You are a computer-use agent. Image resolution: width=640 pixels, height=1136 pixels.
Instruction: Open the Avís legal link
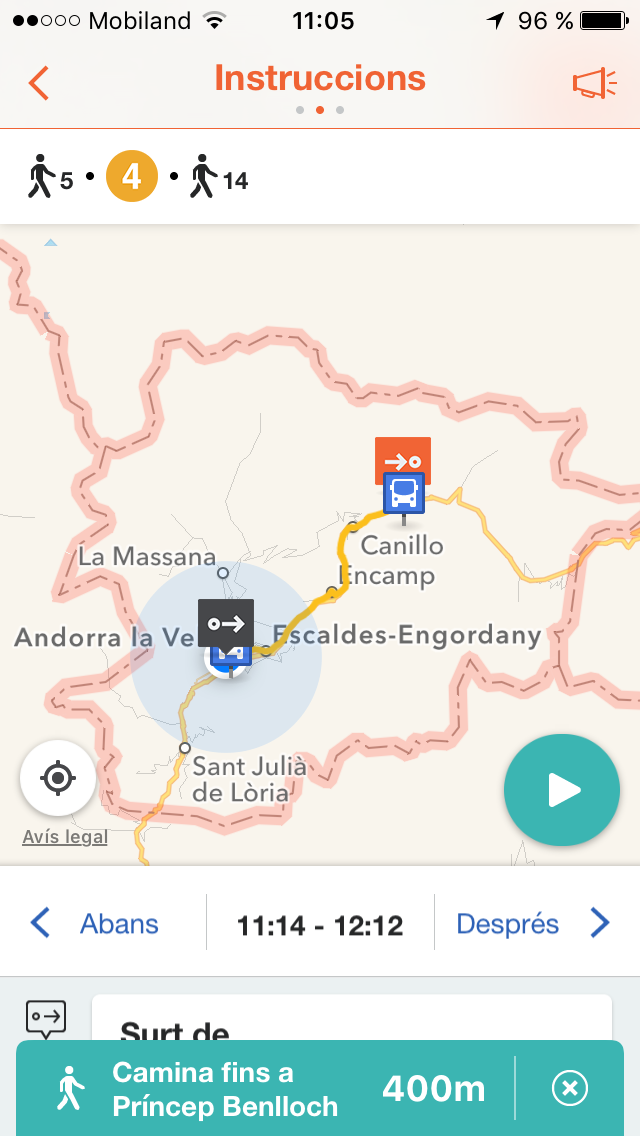tap(65, 837)
